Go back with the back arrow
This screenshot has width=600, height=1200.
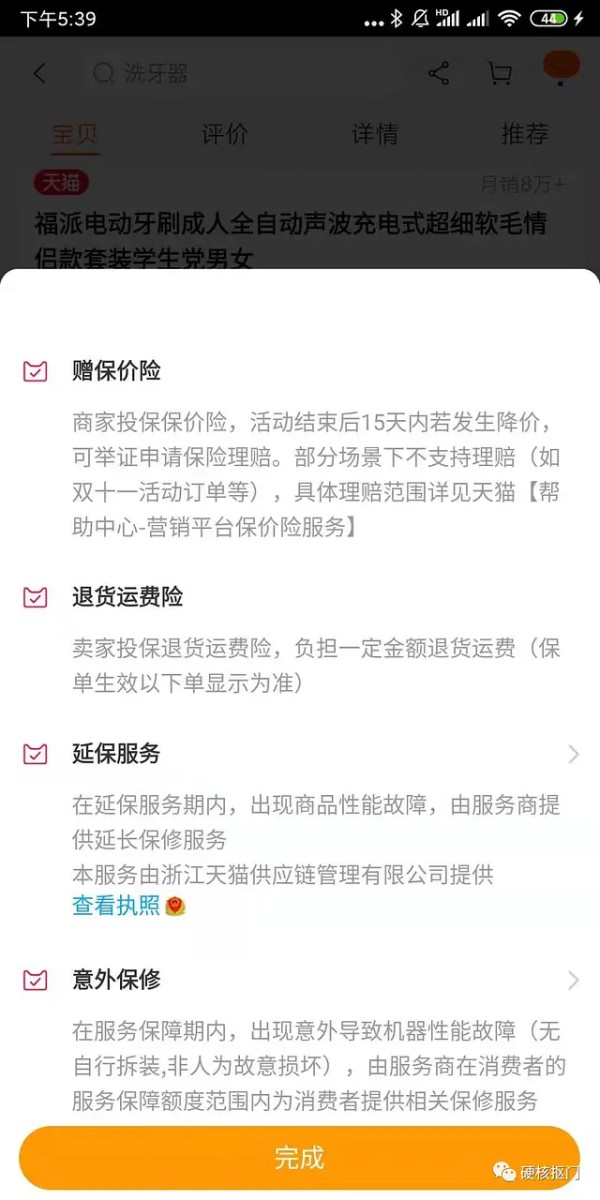[40, 74]
